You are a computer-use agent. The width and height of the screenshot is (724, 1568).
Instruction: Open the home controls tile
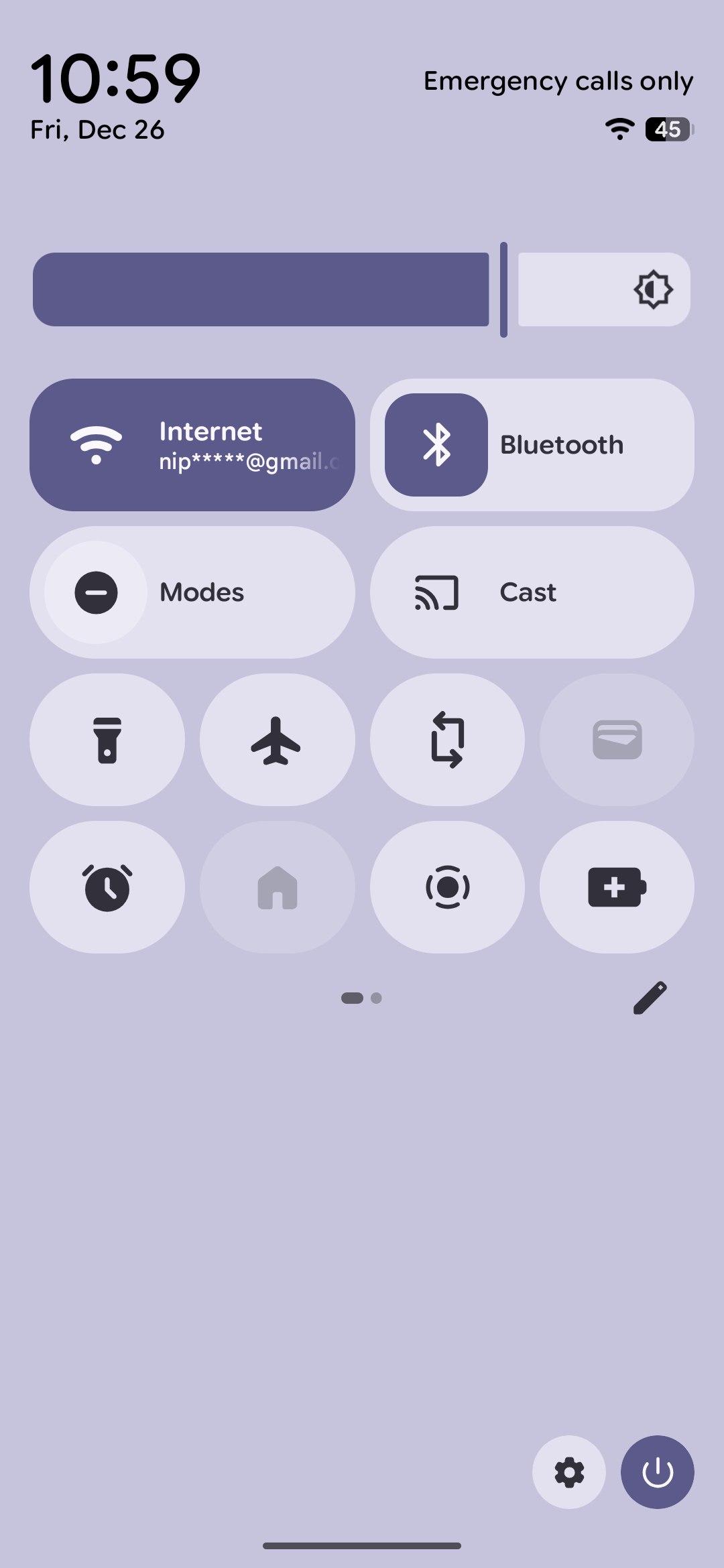click(277, 887)
